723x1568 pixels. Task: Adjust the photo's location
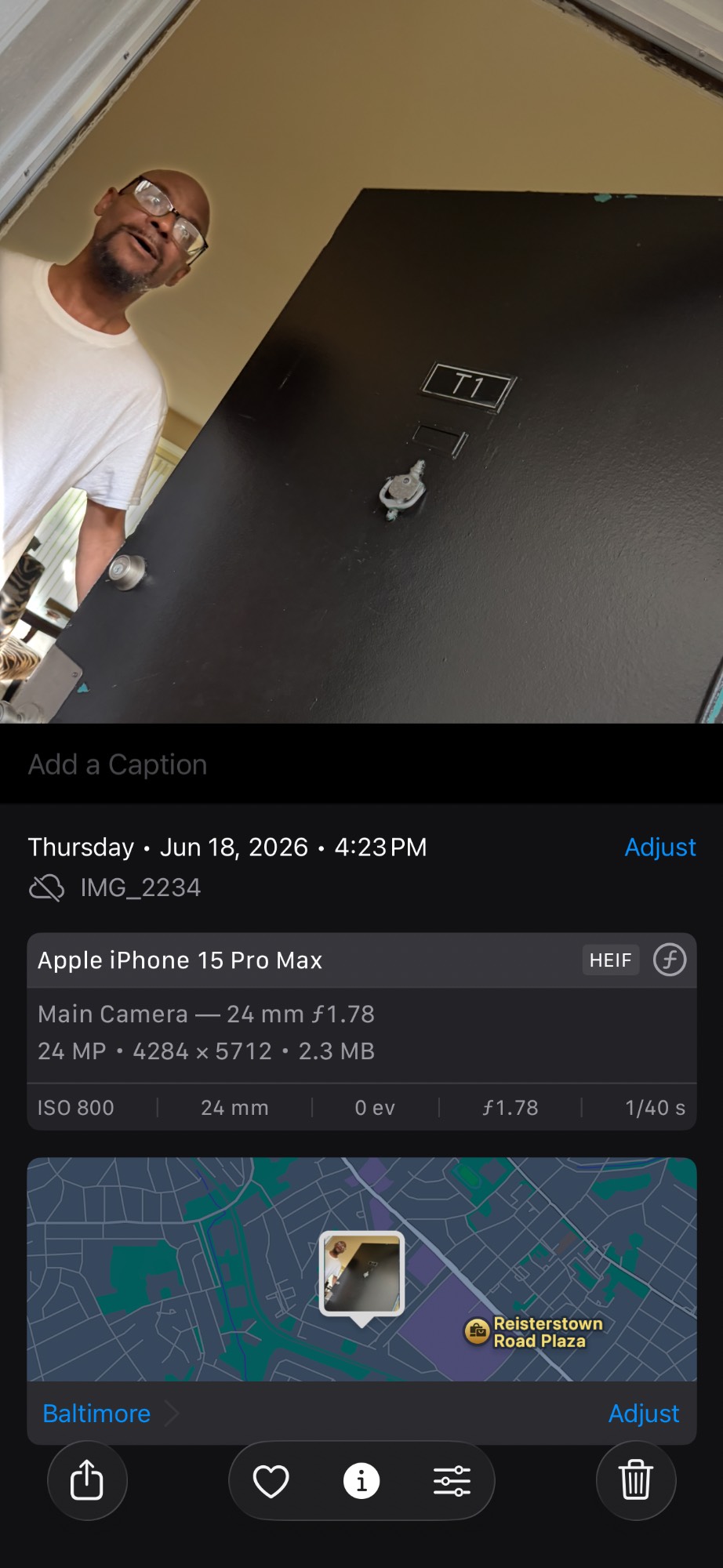pos(644,1413)
